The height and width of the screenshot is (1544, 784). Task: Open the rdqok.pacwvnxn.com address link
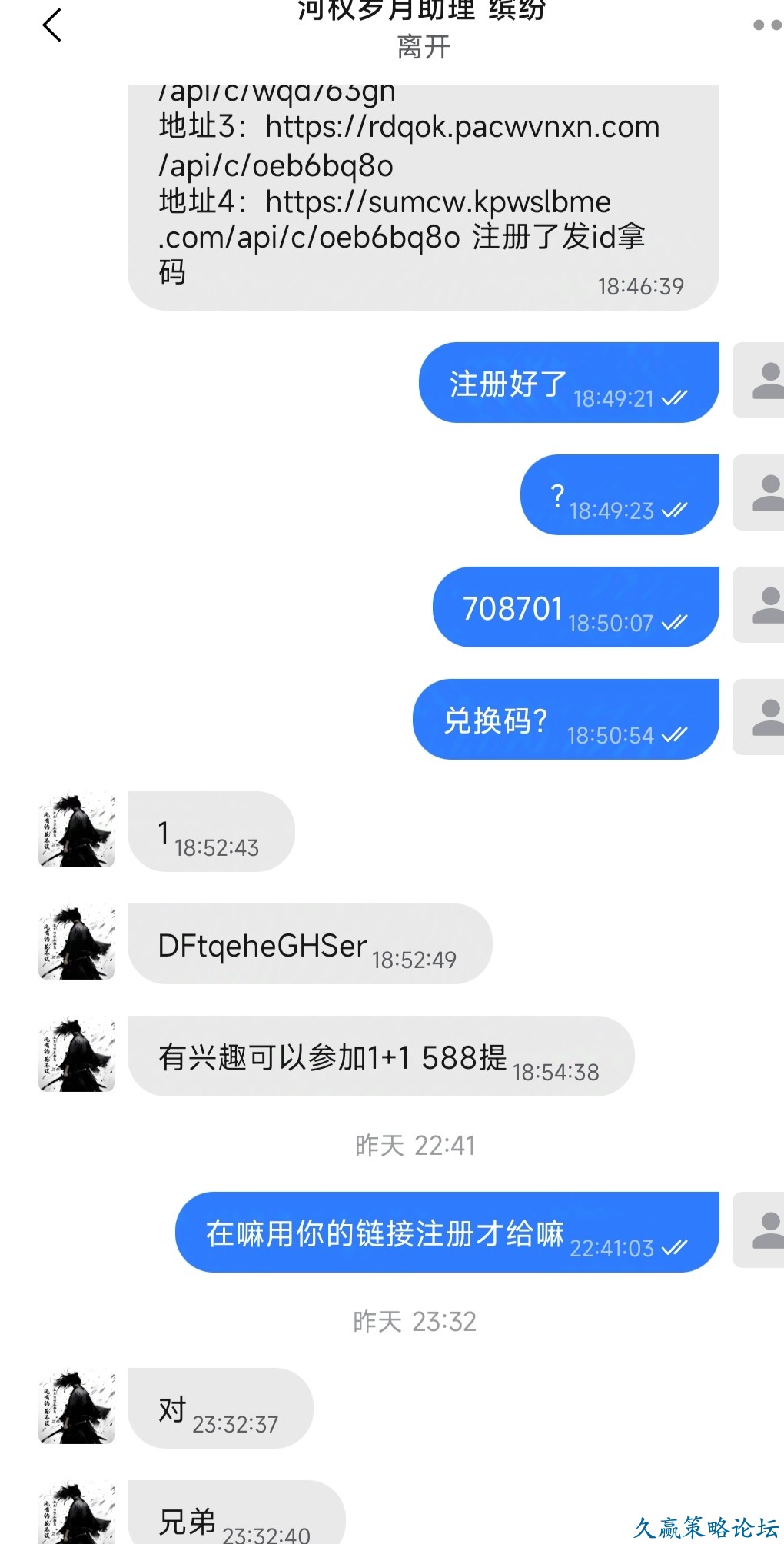tap(462, 127)
